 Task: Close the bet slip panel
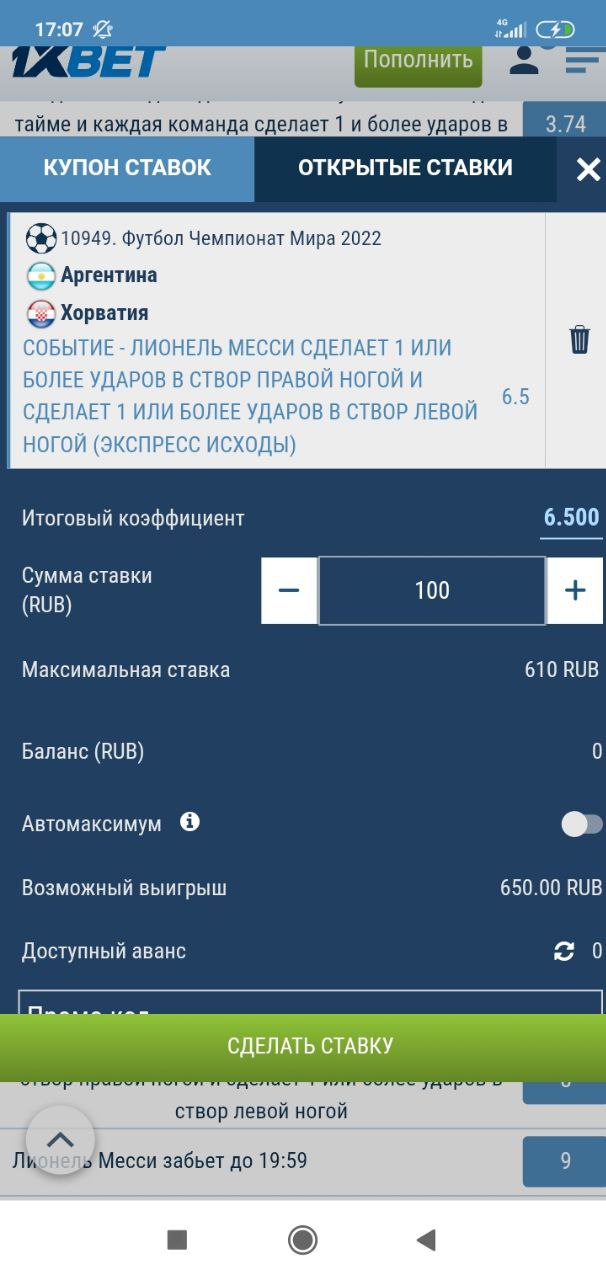588,169
